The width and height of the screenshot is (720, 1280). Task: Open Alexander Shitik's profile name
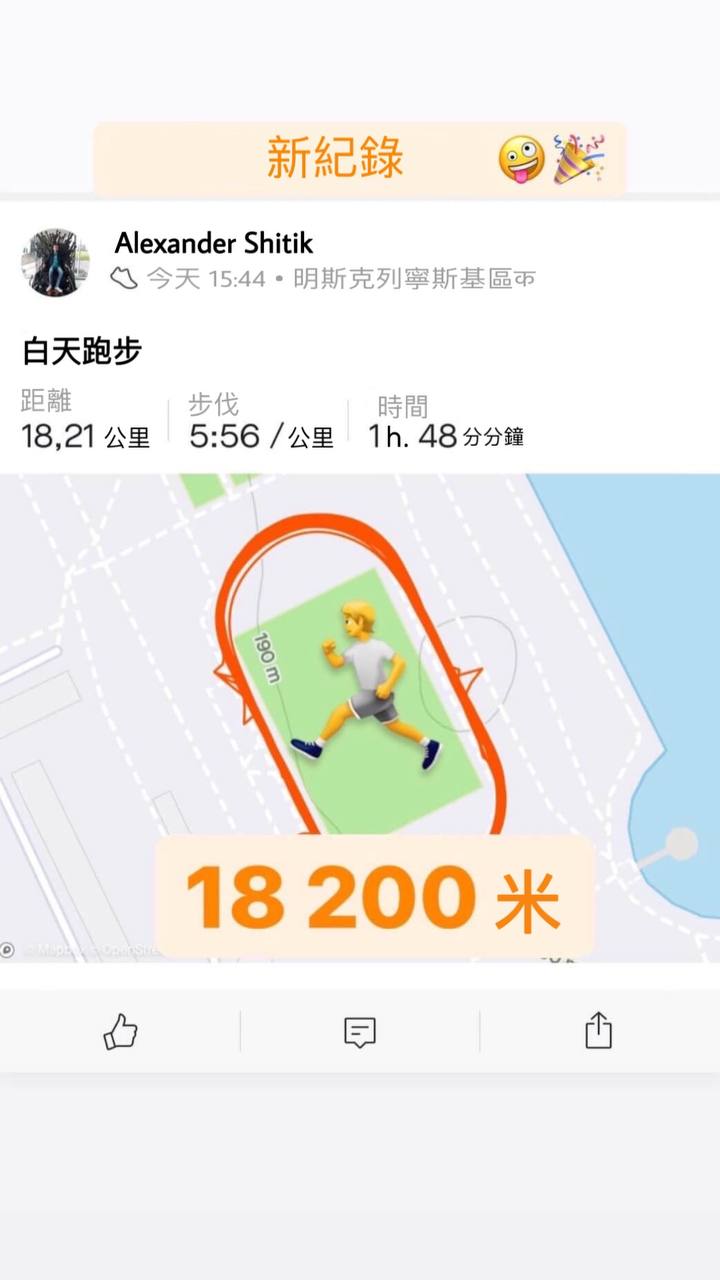pos(214,244)
